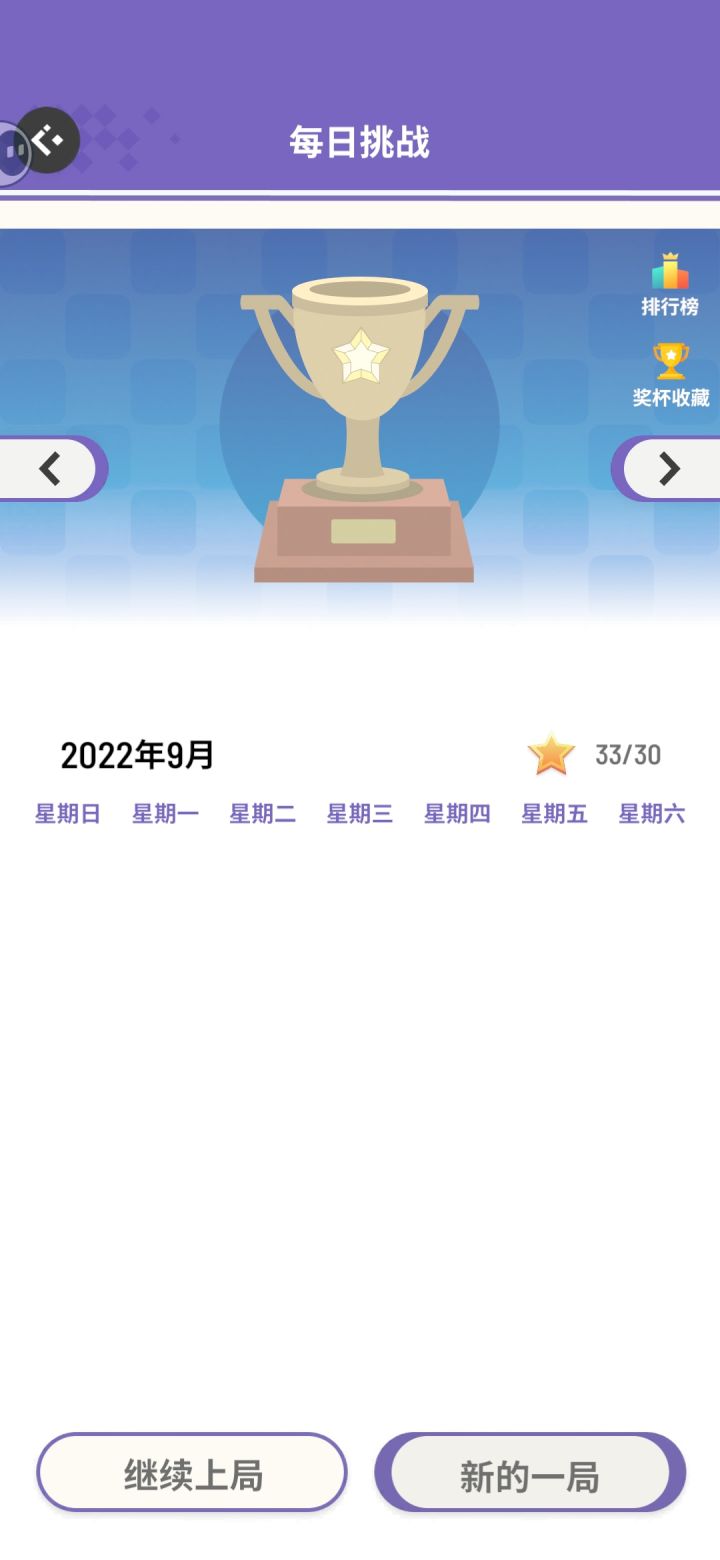Image resolution: width=720 pixels, height=1560 pixels.
Task: Start a new game with 新的一局
Action: coord(529,1473)
